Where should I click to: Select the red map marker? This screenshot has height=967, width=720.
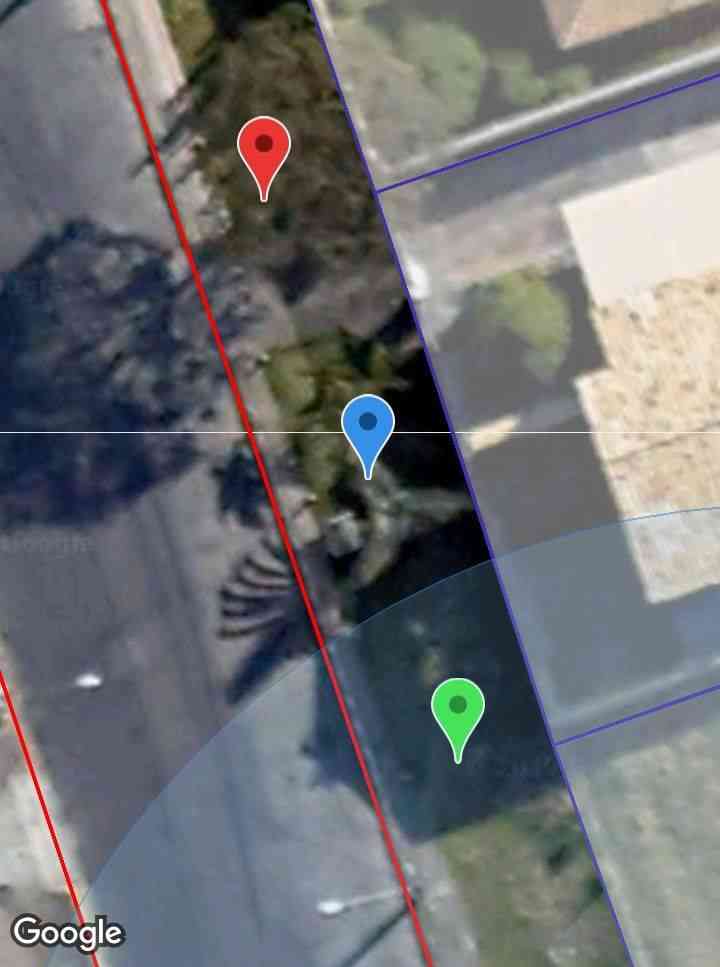click(264, 150)
